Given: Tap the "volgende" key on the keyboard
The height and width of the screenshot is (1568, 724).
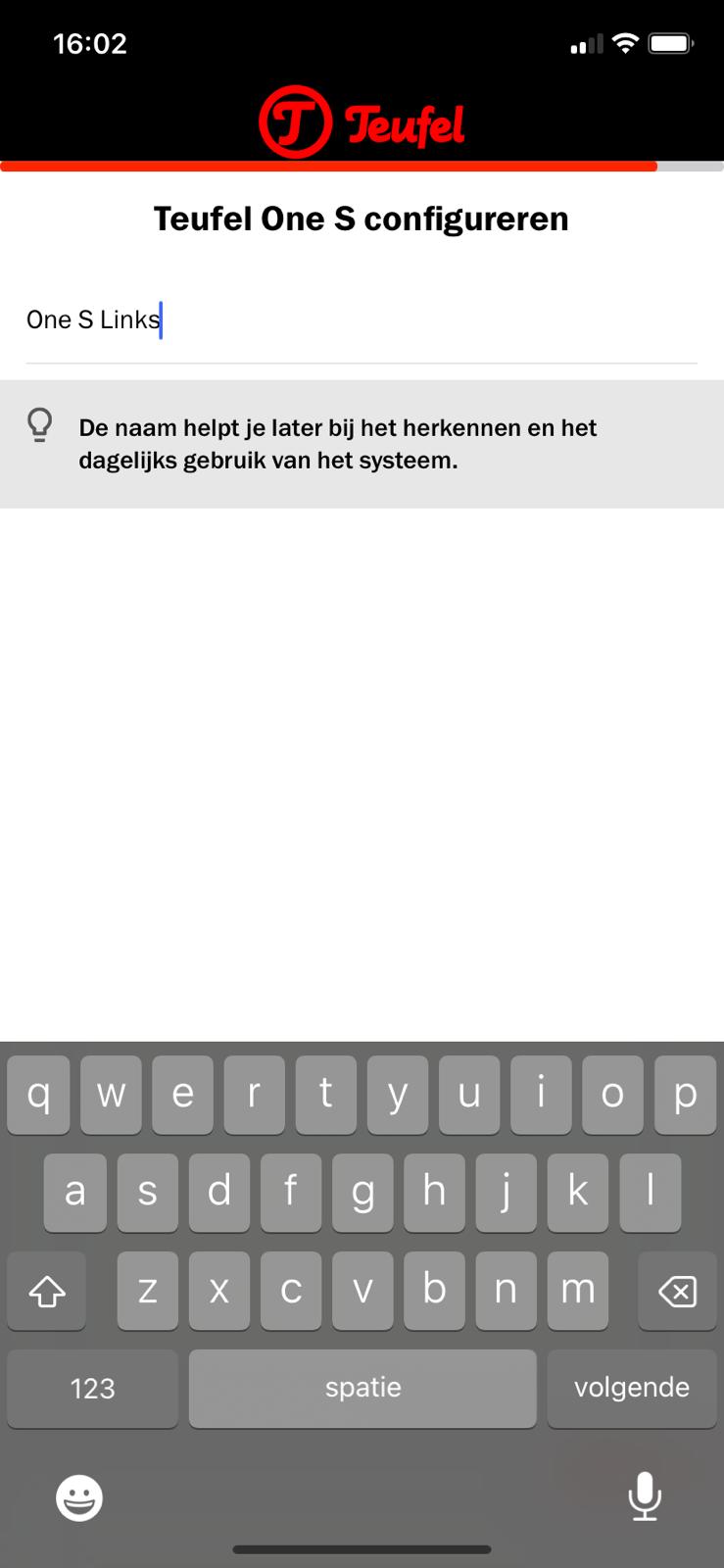Looking at the screenshot, I should click(632, 1388).
